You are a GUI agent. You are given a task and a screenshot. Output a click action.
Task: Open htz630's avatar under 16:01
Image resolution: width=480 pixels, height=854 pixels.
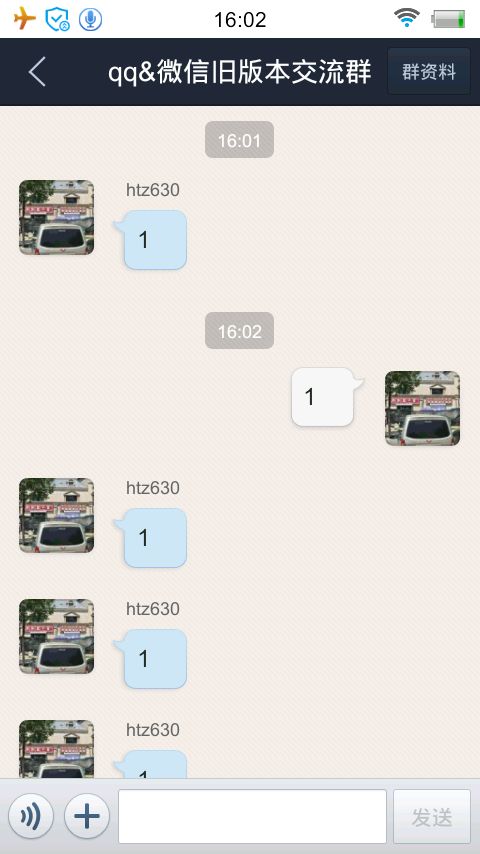(57, 217)
